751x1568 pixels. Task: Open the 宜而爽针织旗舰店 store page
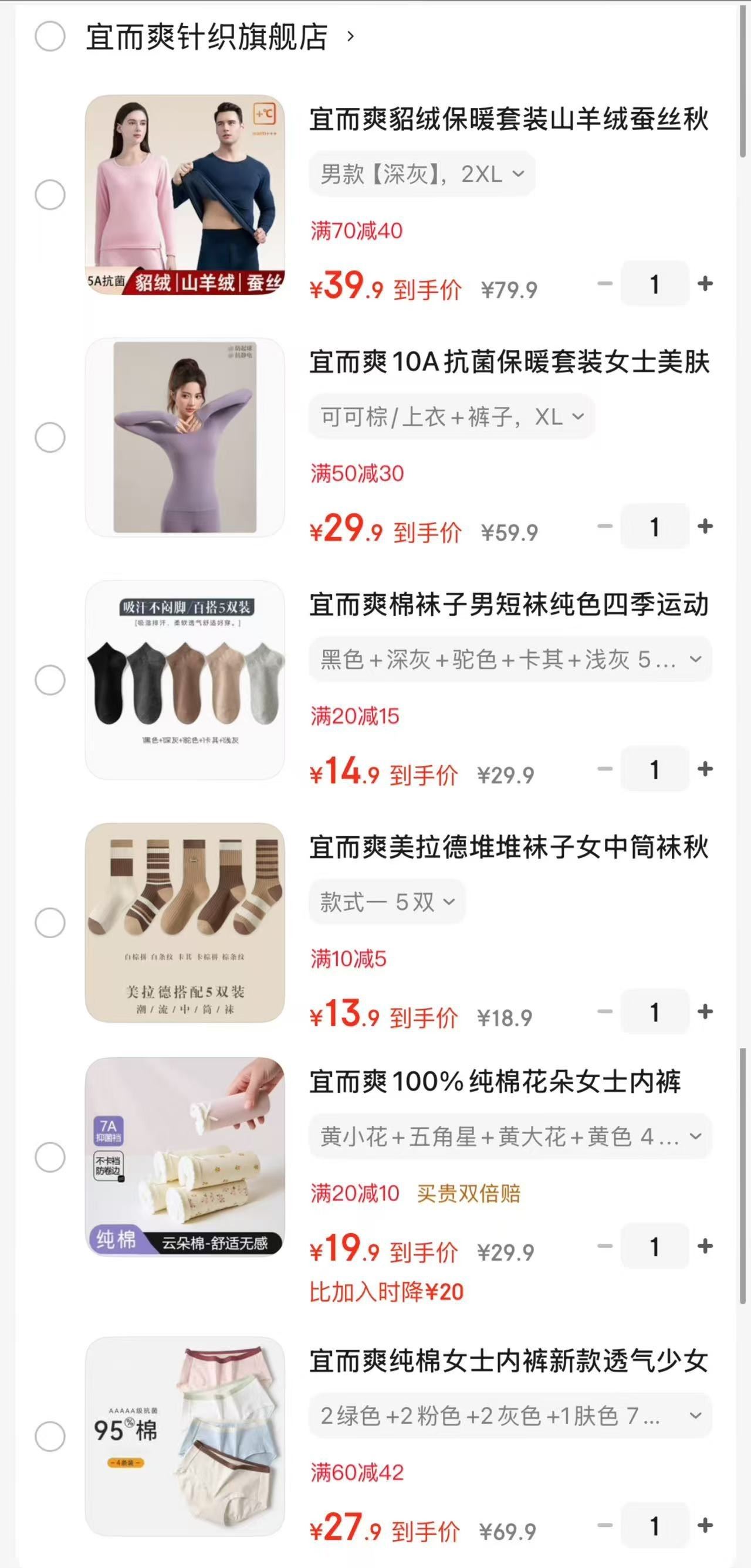click(207, 36)
